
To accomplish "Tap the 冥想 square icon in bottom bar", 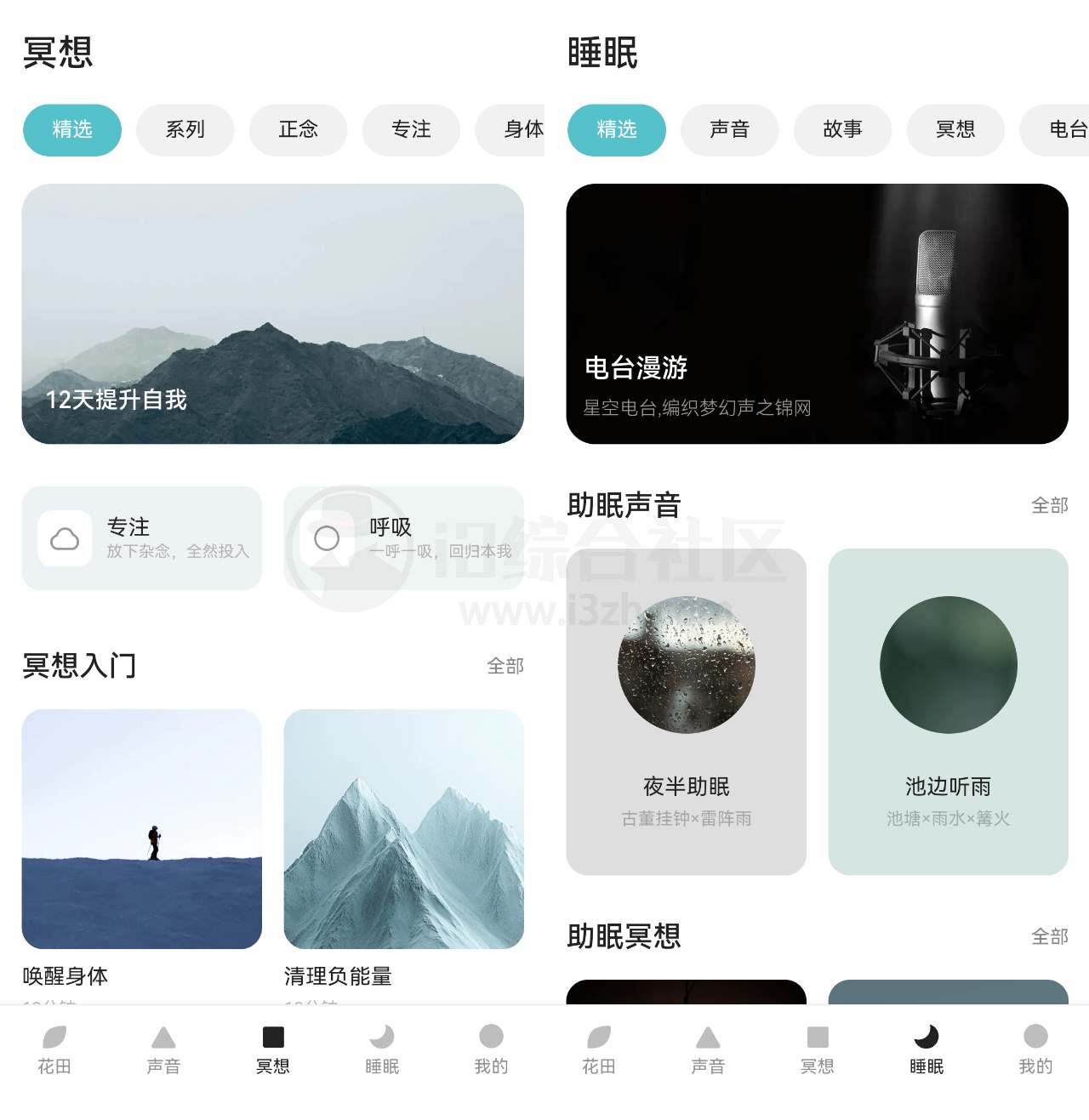I will tap(273, 1038).
